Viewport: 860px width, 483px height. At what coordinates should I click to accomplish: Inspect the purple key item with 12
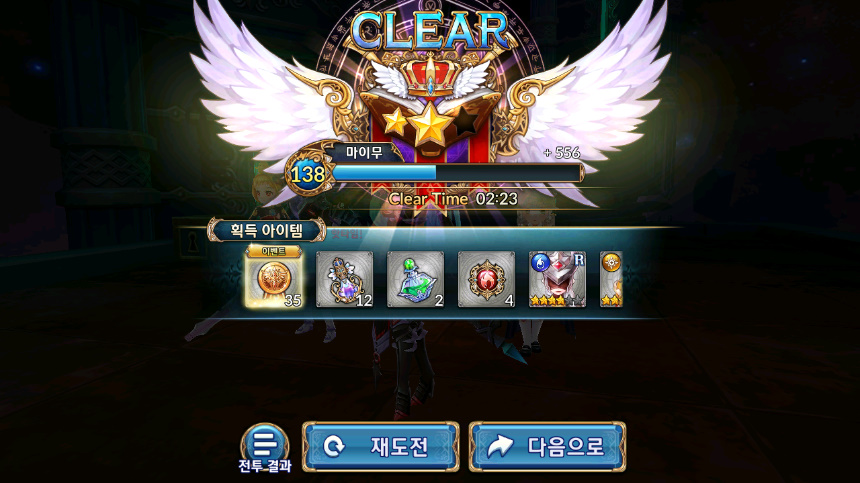[345, 279]
